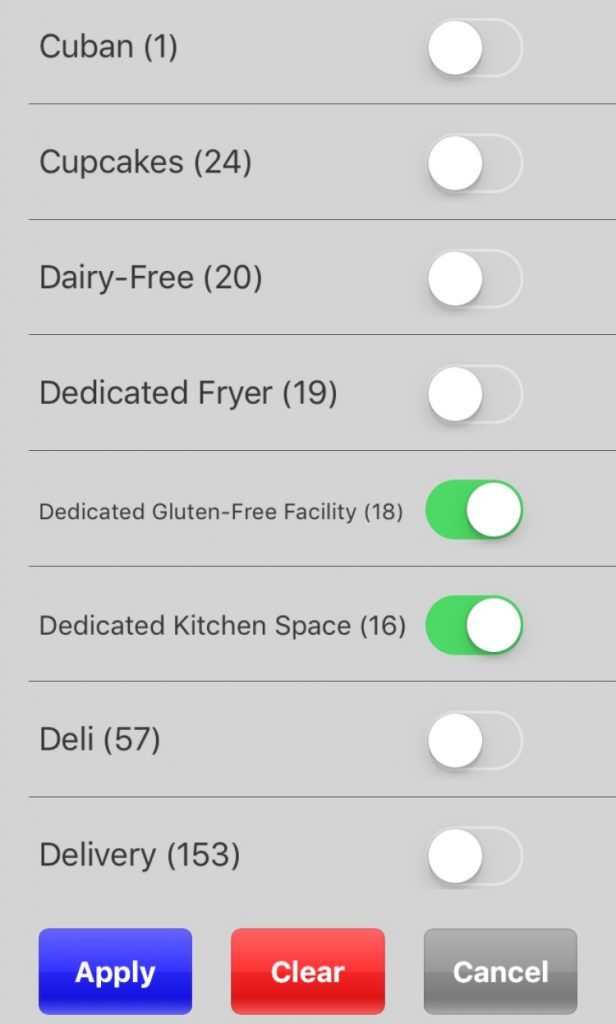Clear all selected filters

(308, 972)
